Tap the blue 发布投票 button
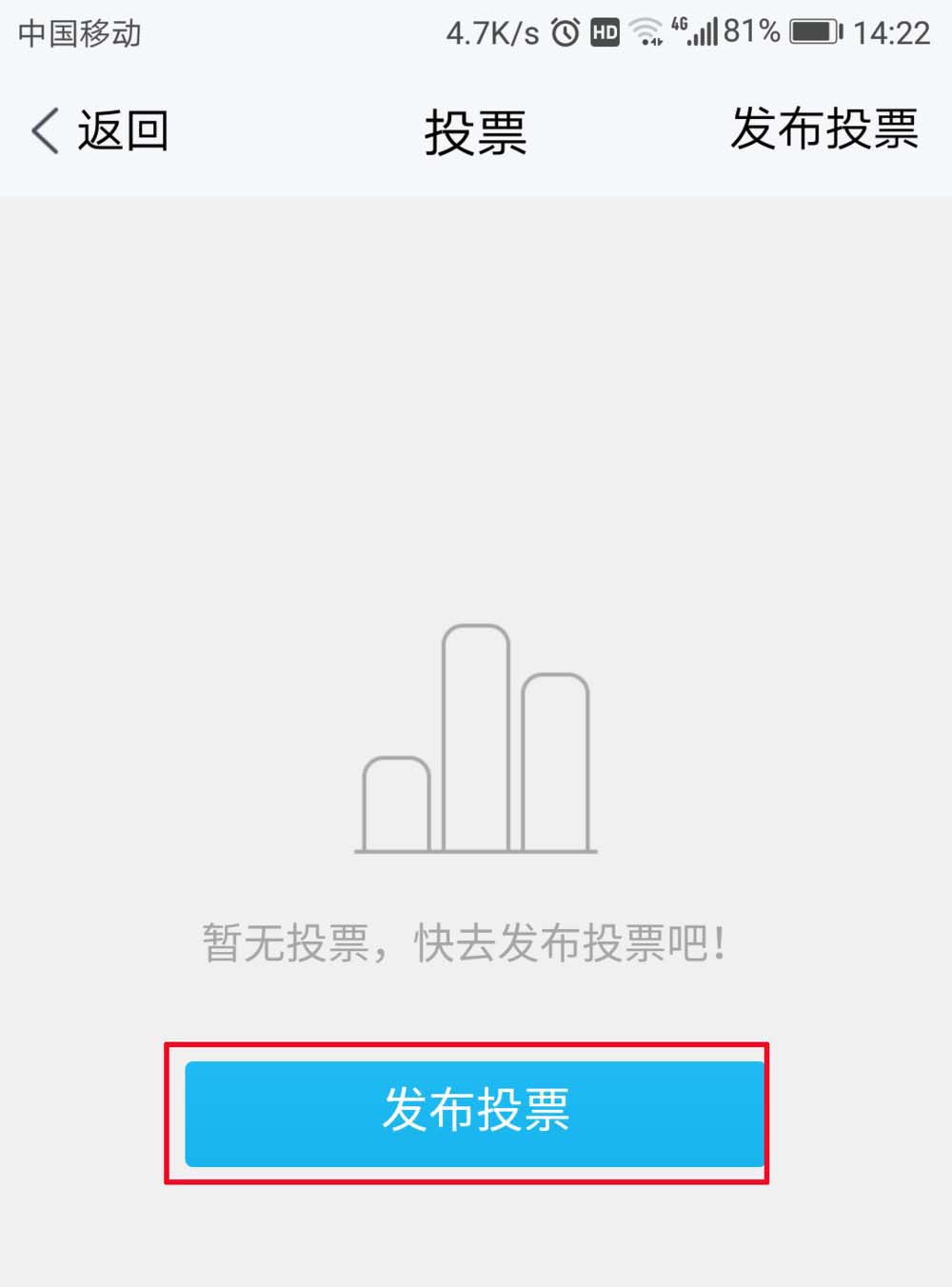Viewport: 952px width, 1287px height. (475, 1113)
